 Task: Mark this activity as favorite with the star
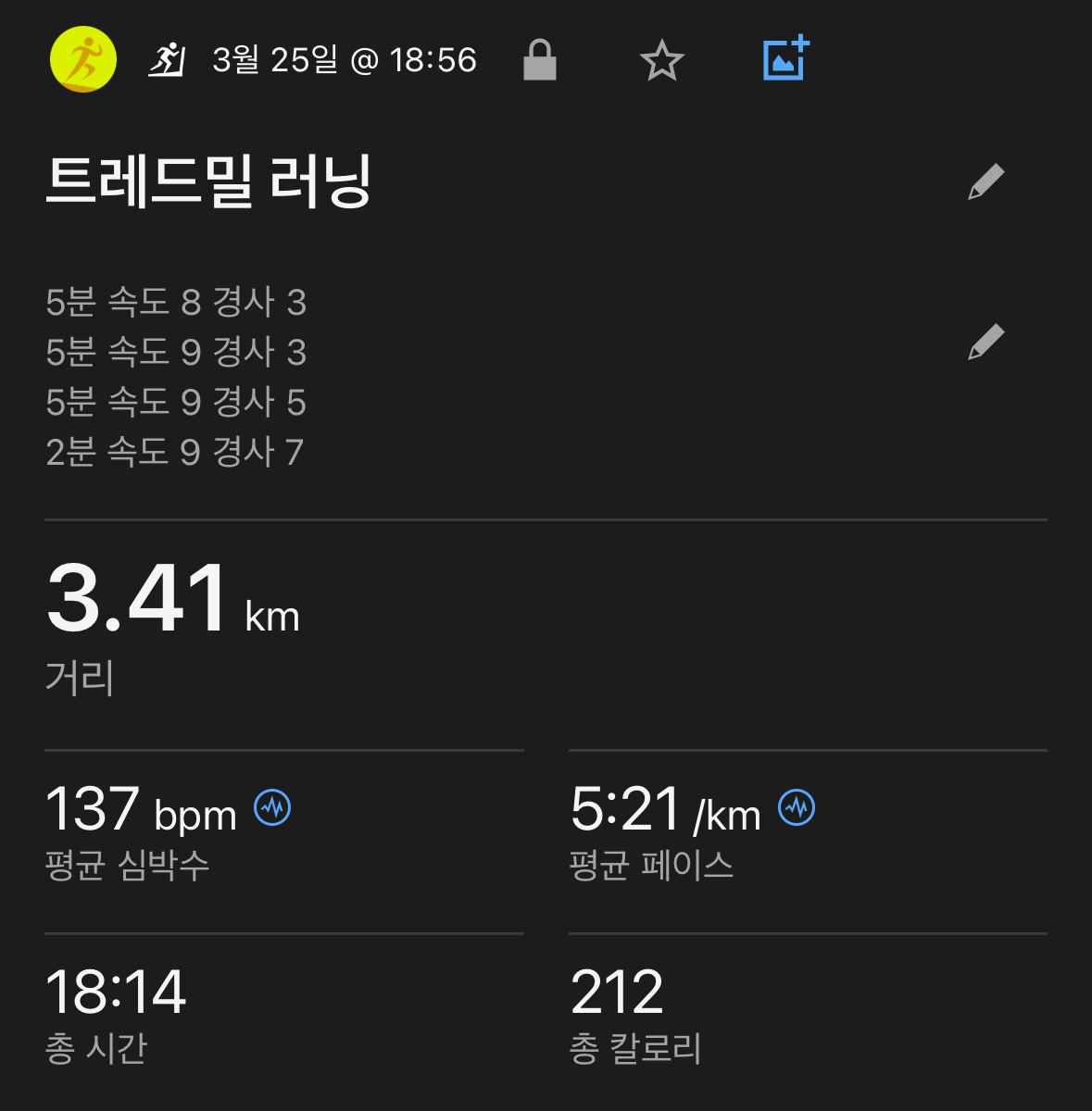click(x=661, y=61)
